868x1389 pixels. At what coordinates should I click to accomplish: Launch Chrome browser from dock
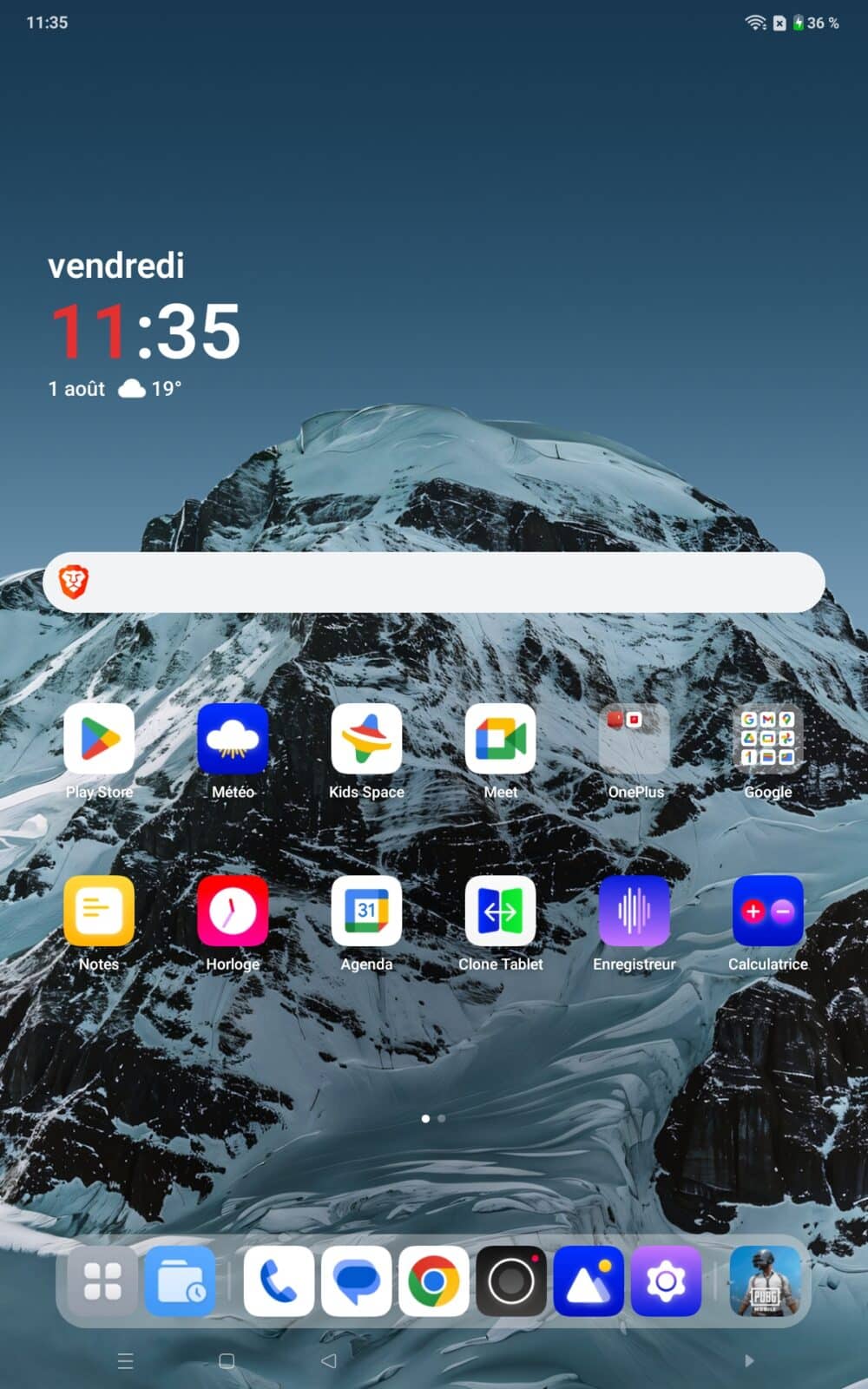tap(433, 1281)
